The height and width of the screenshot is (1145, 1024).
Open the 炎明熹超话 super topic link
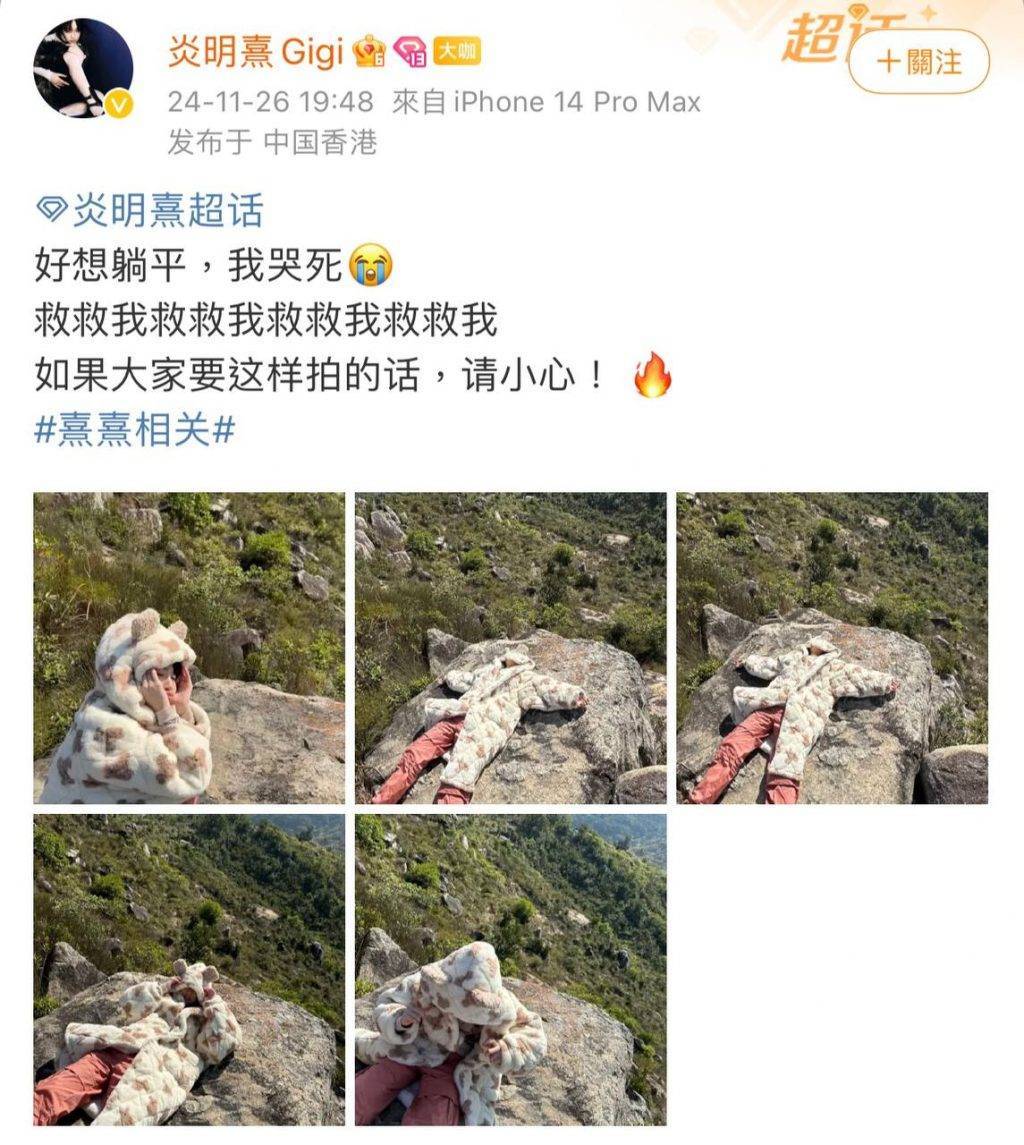150,211
